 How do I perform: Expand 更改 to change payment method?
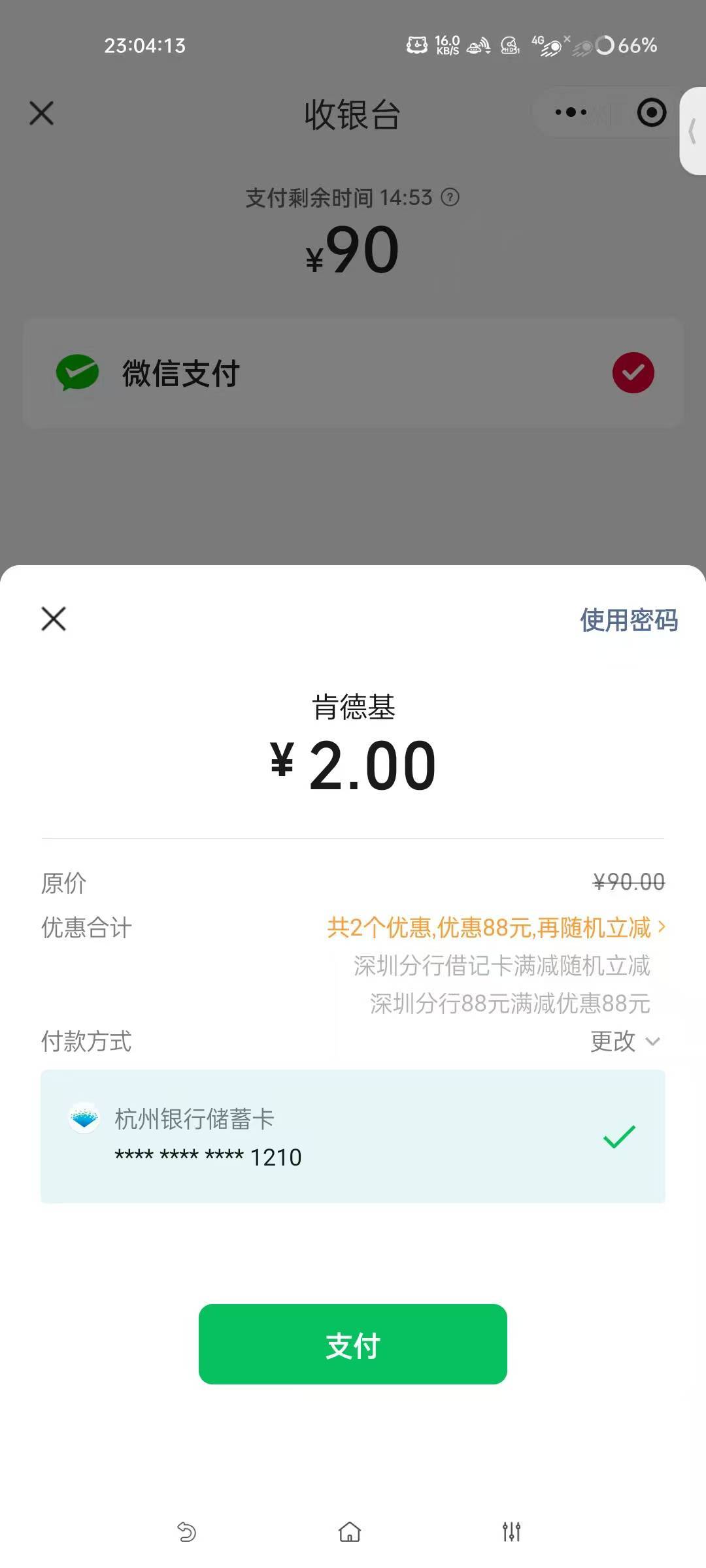coord(624,1041)
